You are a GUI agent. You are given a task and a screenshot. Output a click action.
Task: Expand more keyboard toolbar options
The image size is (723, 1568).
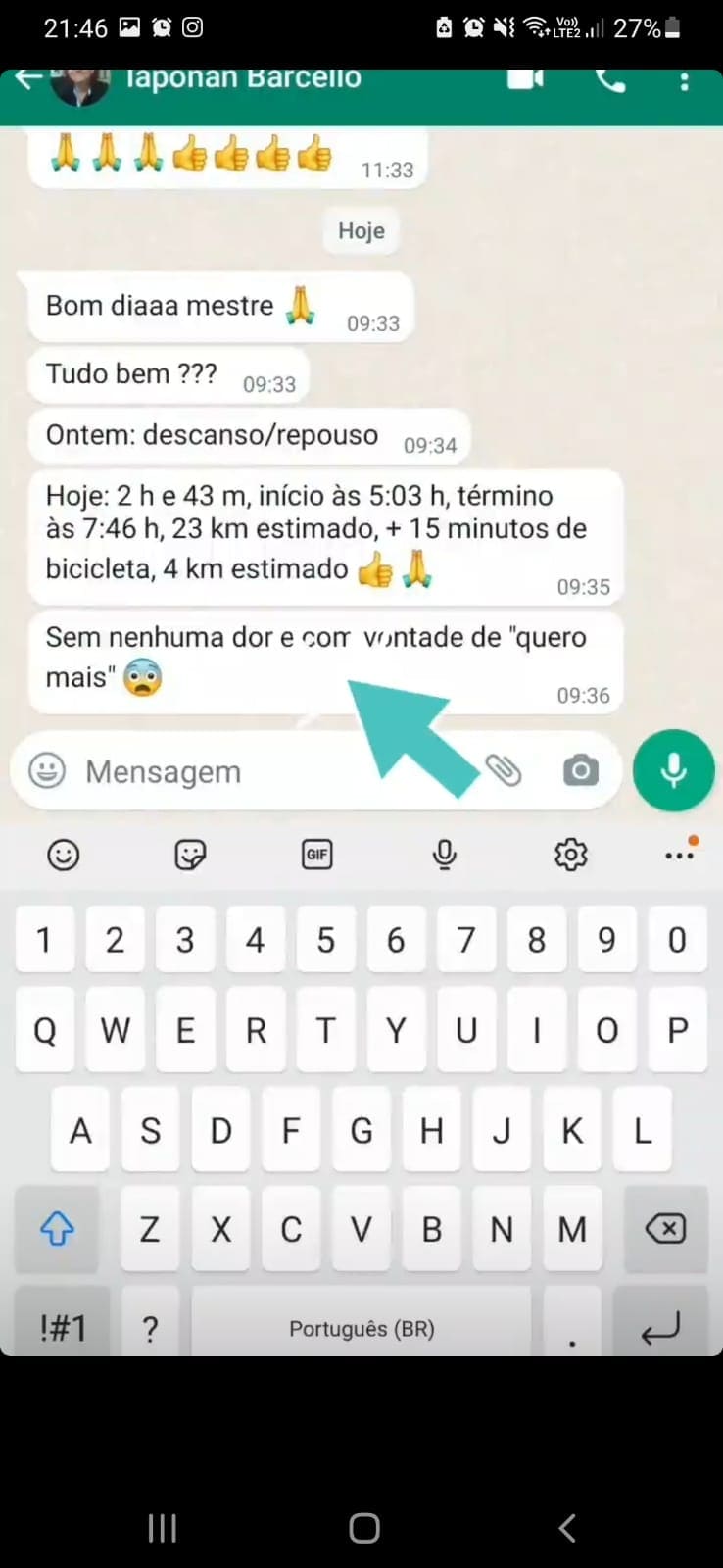680,855
